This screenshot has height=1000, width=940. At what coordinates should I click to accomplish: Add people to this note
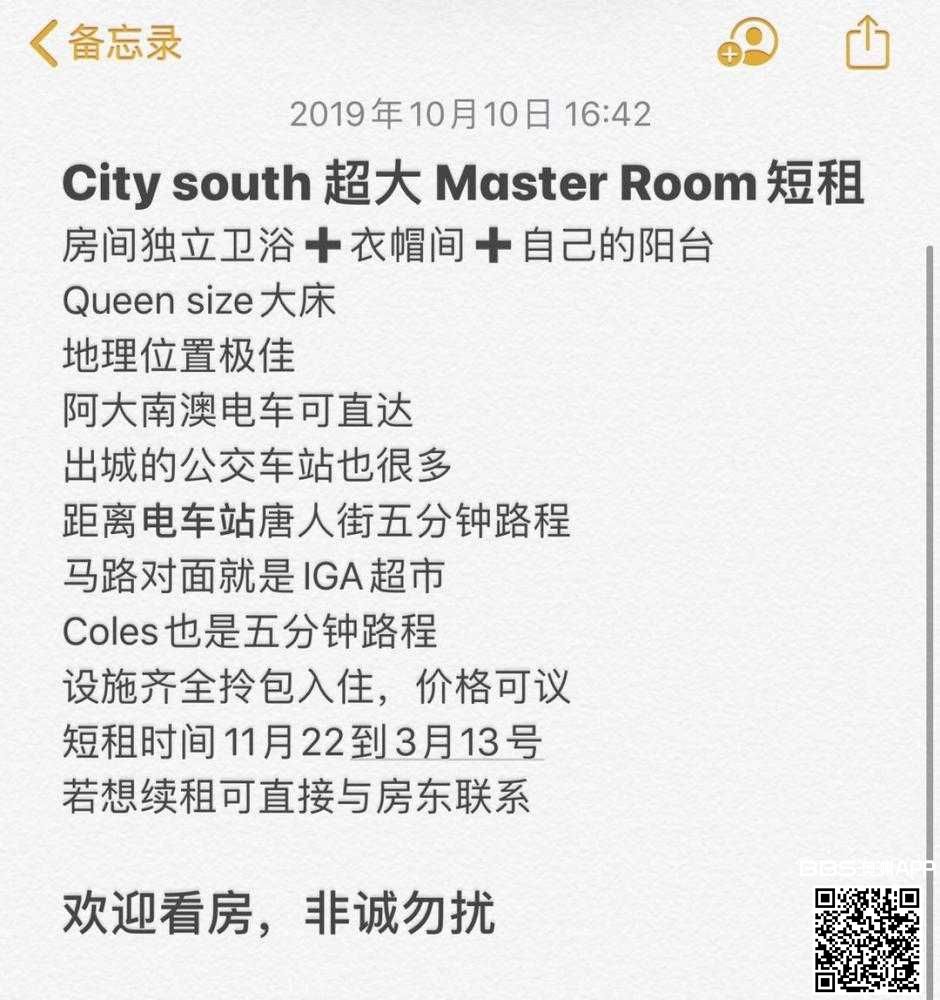tap(748, 44)
